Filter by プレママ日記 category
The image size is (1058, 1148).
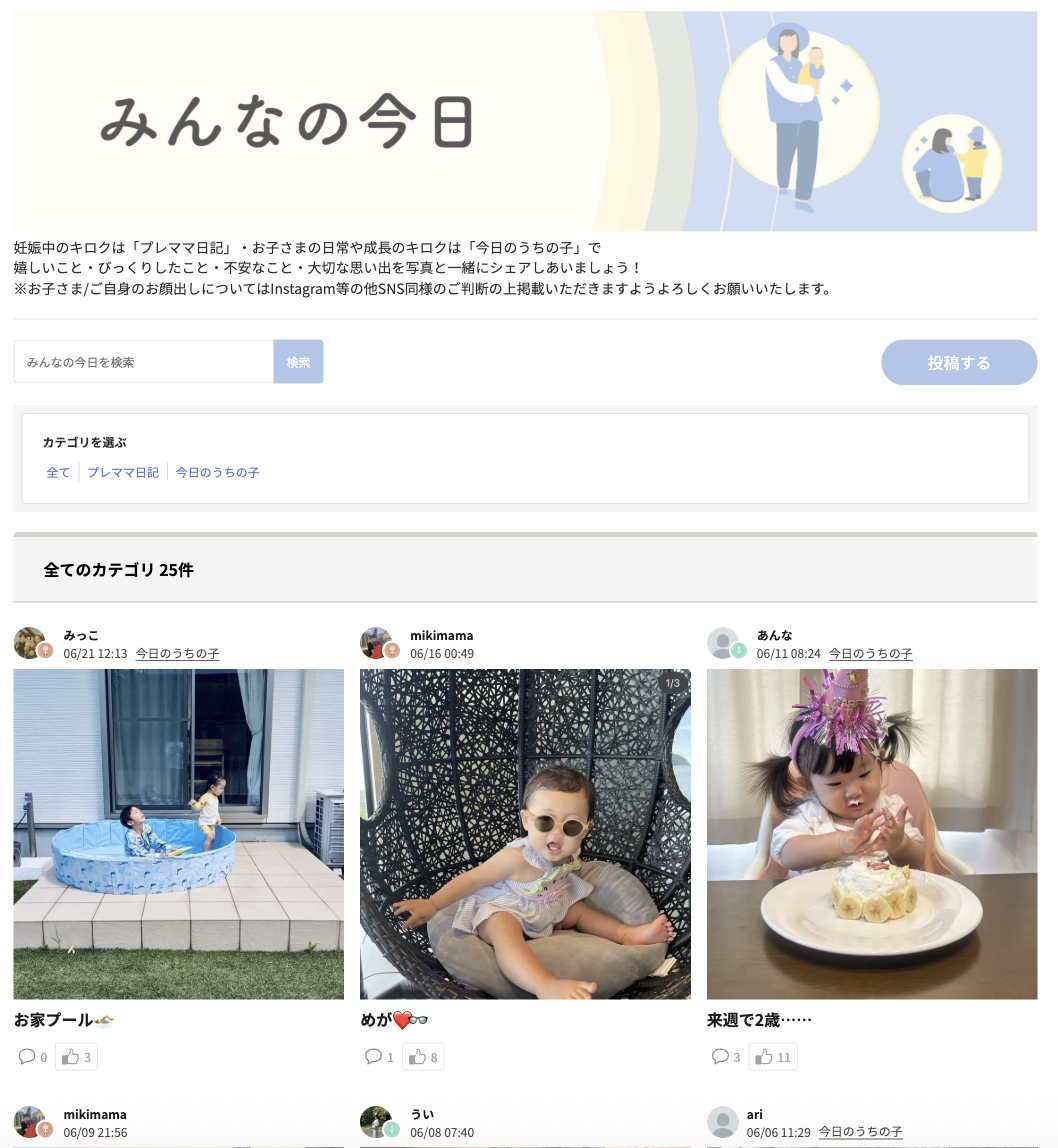(123, 472)
